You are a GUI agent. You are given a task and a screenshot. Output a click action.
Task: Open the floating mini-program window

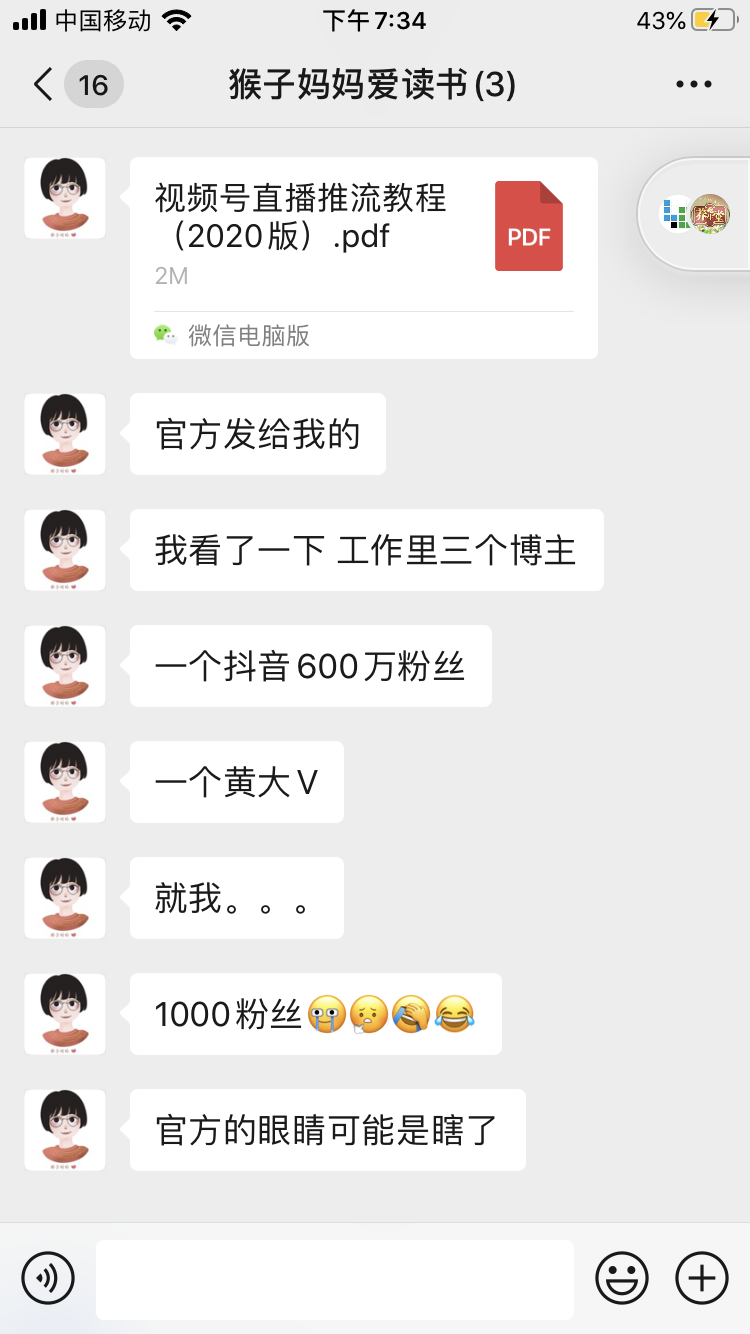pos(697,214)
